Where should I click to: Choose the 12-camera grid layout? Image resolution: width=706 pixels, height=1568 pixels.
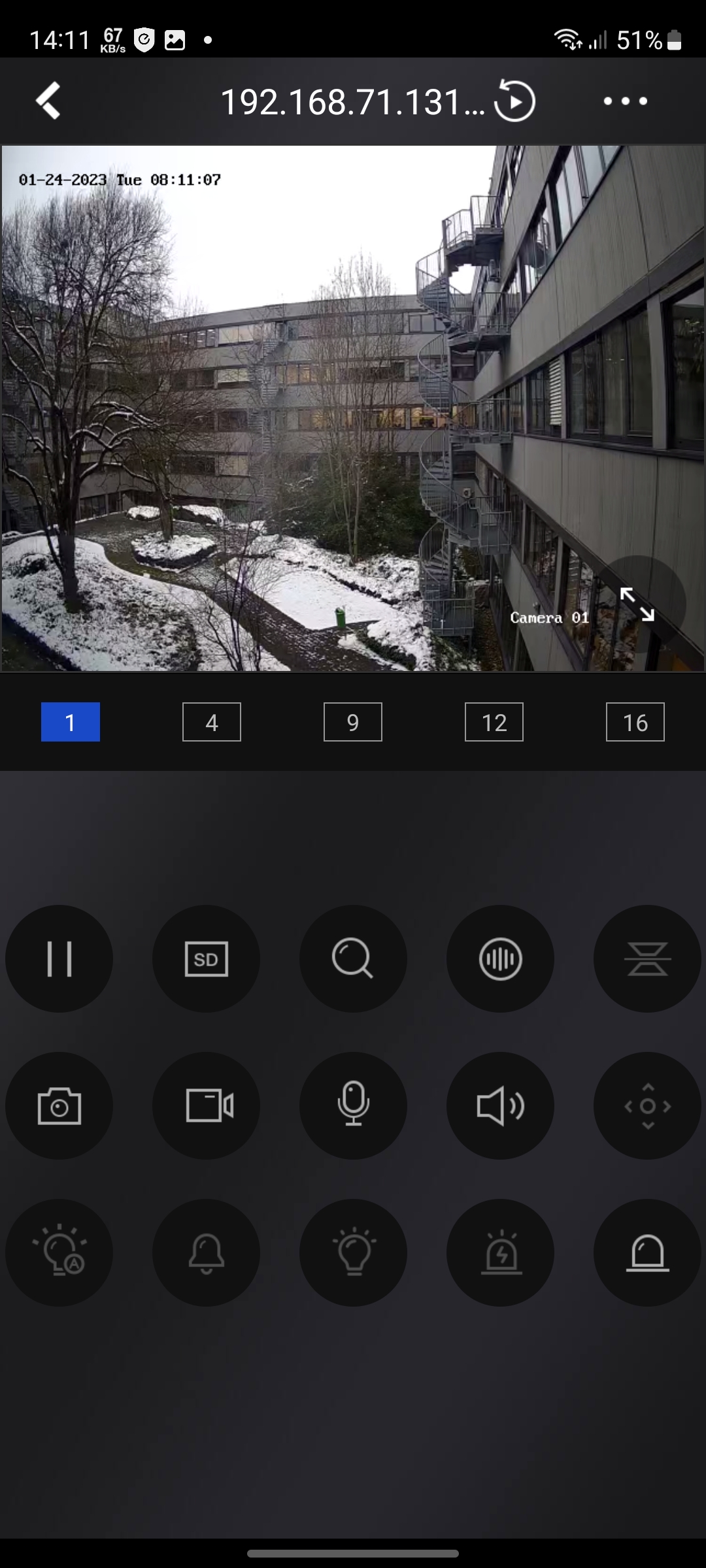click(494, 722)
